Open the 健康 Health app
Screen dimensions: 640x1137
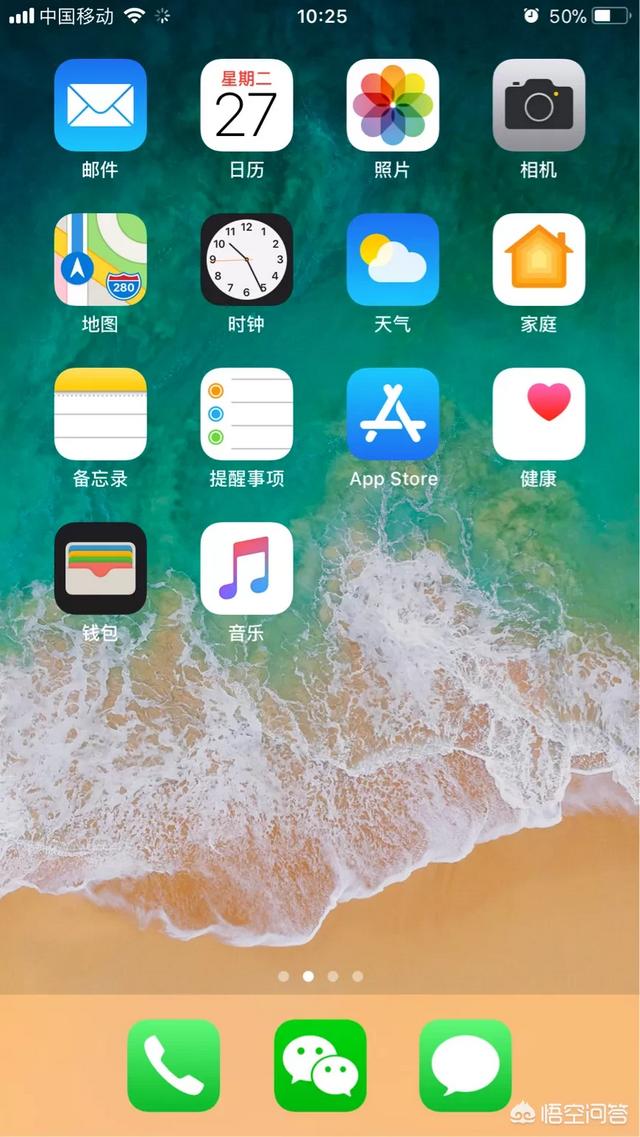click(x=538, y=414)
